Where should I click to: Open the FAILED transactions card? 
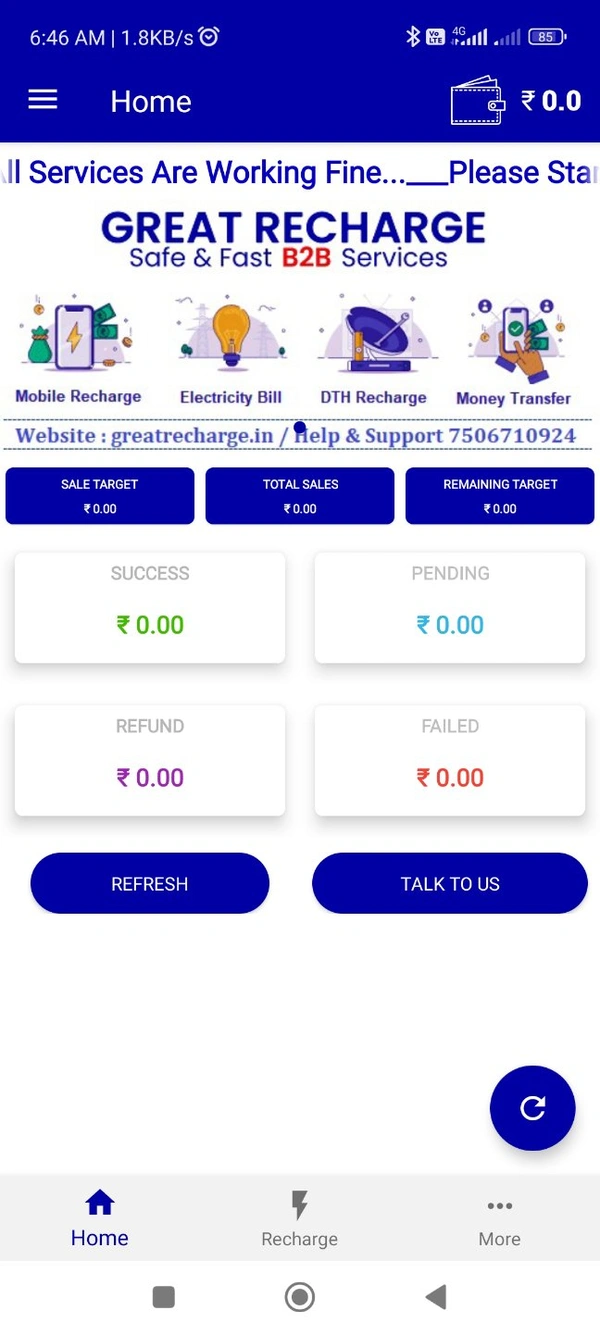coord(449,760)
